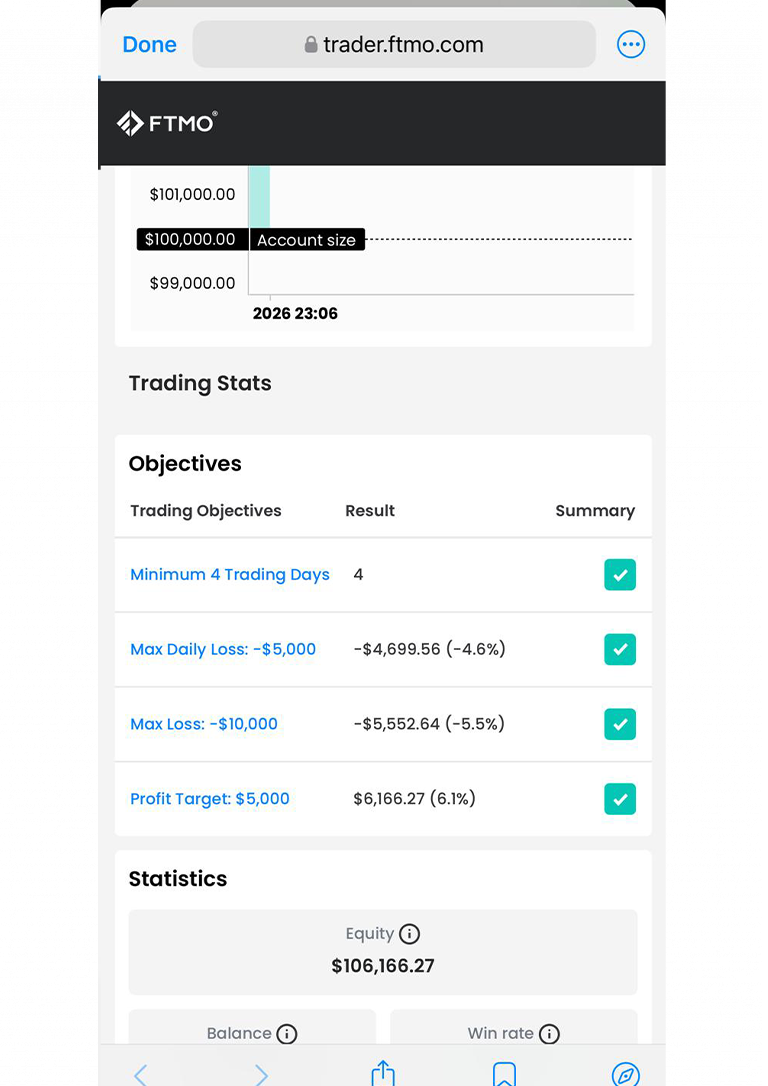Open Minimum 4 Trading Days objective
Screen dimensions: 768x1086
(230, 575)
